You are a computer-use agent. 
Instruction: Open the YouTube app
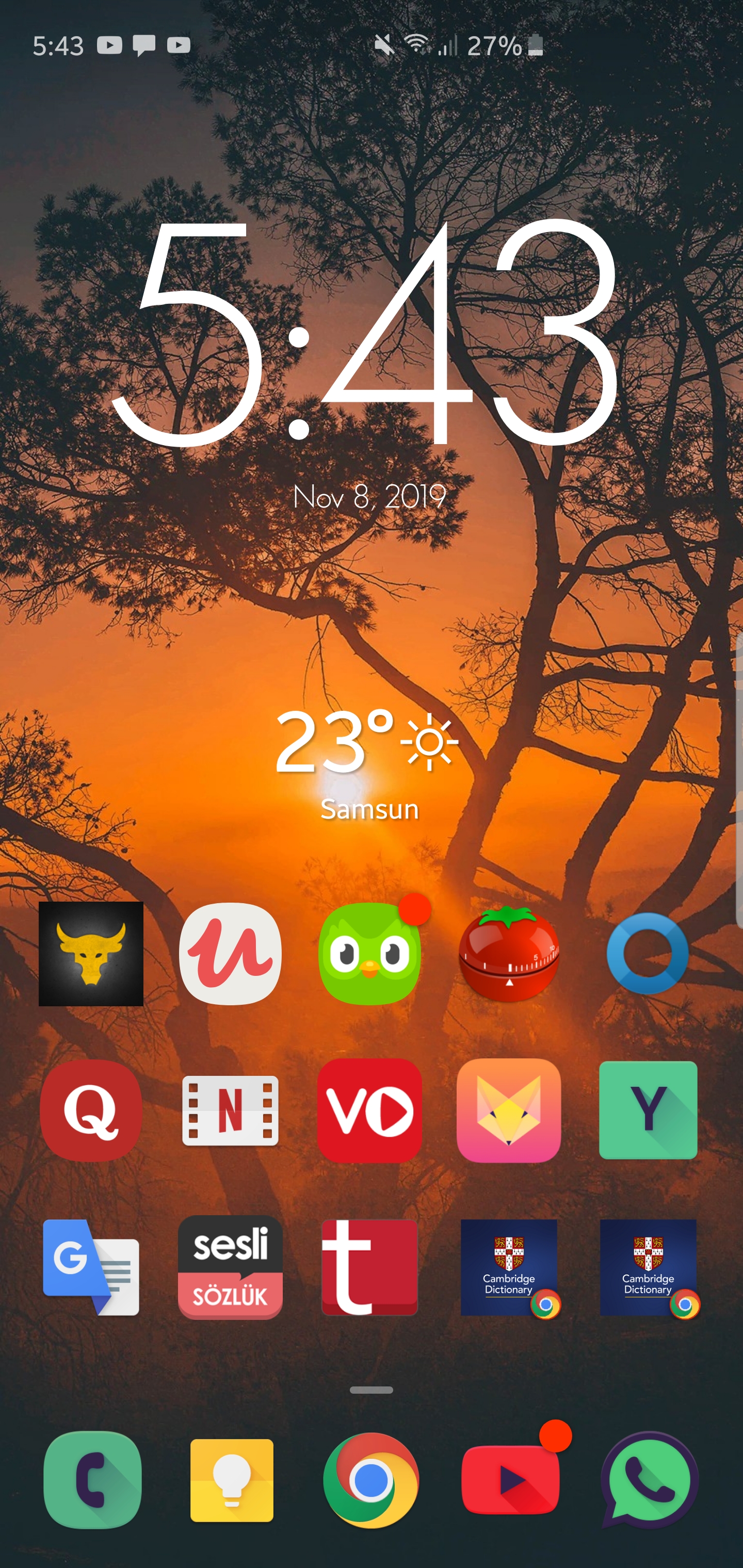pos(510,1480)
